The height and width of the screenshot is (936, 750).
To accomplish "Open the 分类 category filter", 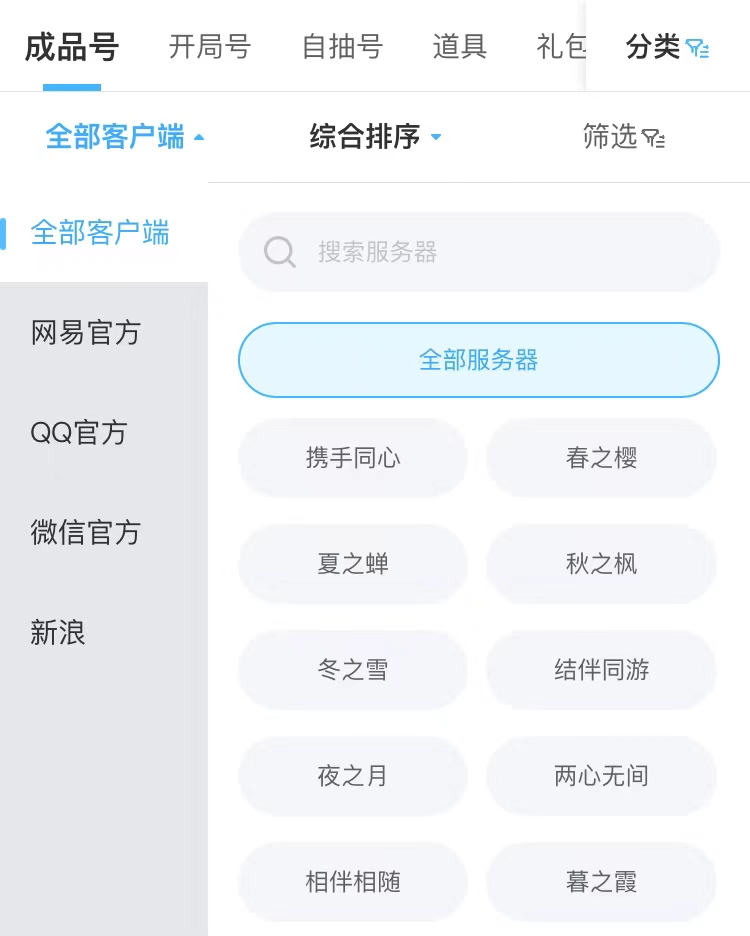I will click(x=667, y=46).
